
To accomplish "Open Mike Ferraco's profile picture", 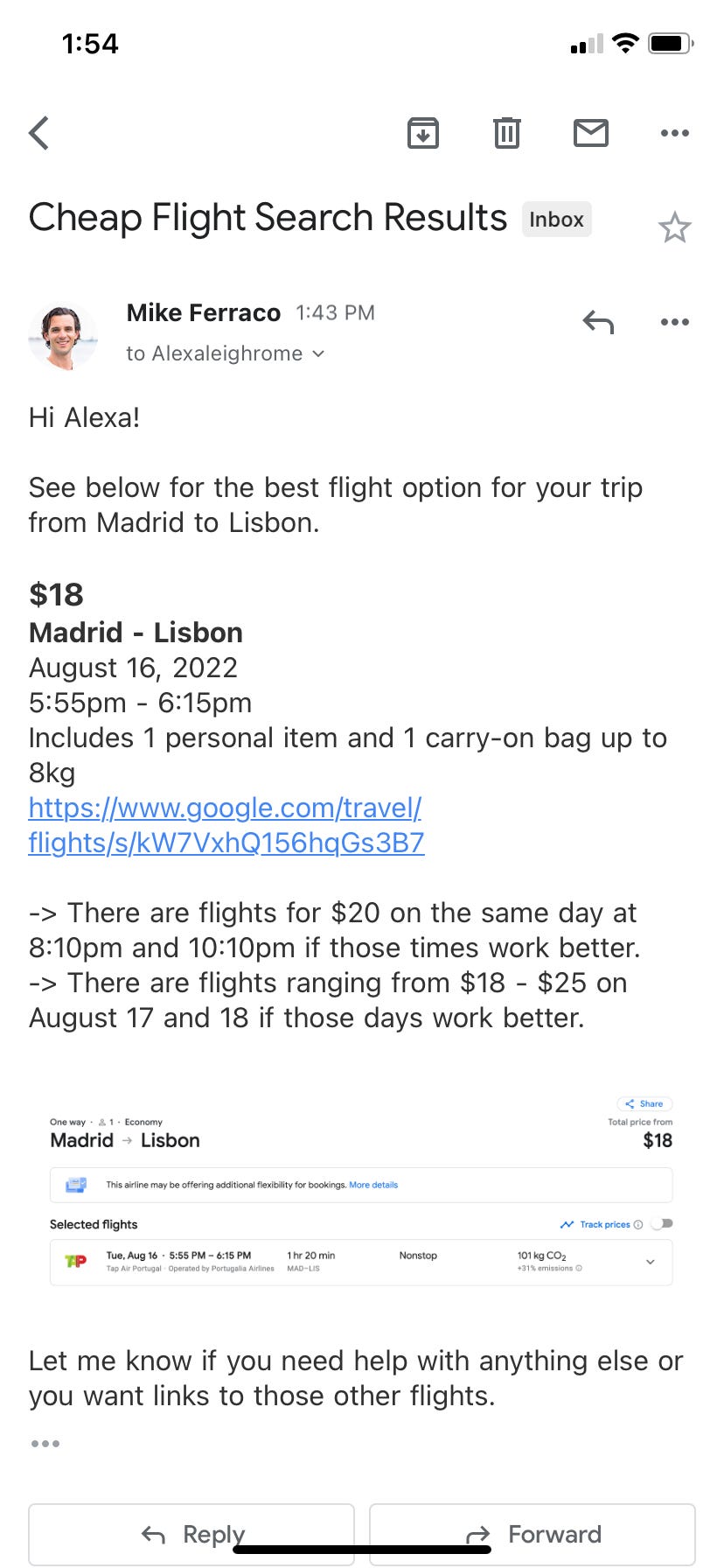I will (63, 336).
